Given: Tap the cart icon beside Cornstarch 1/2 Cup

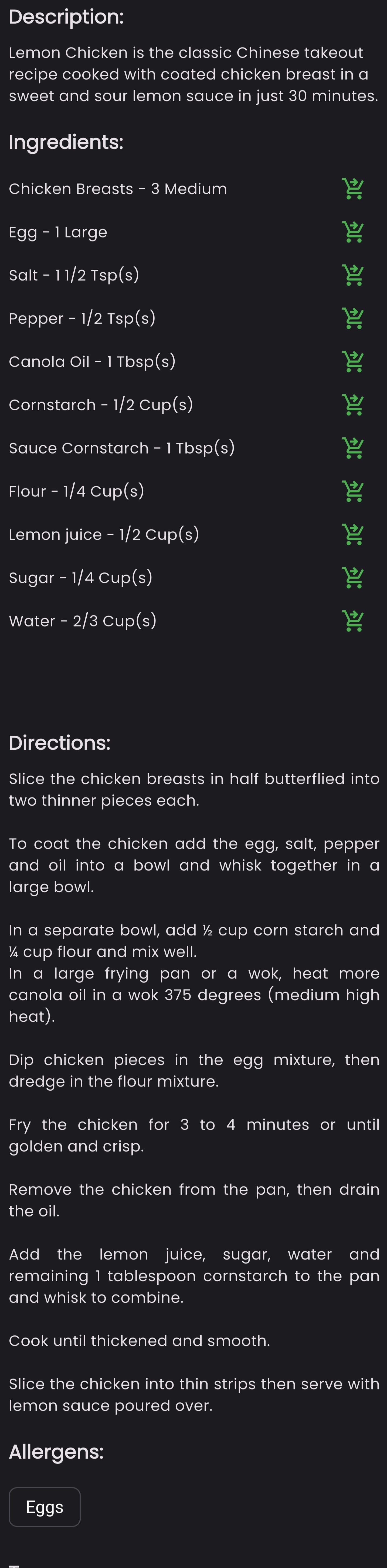Looking at the screenshot, I should (x=353, y=405).
